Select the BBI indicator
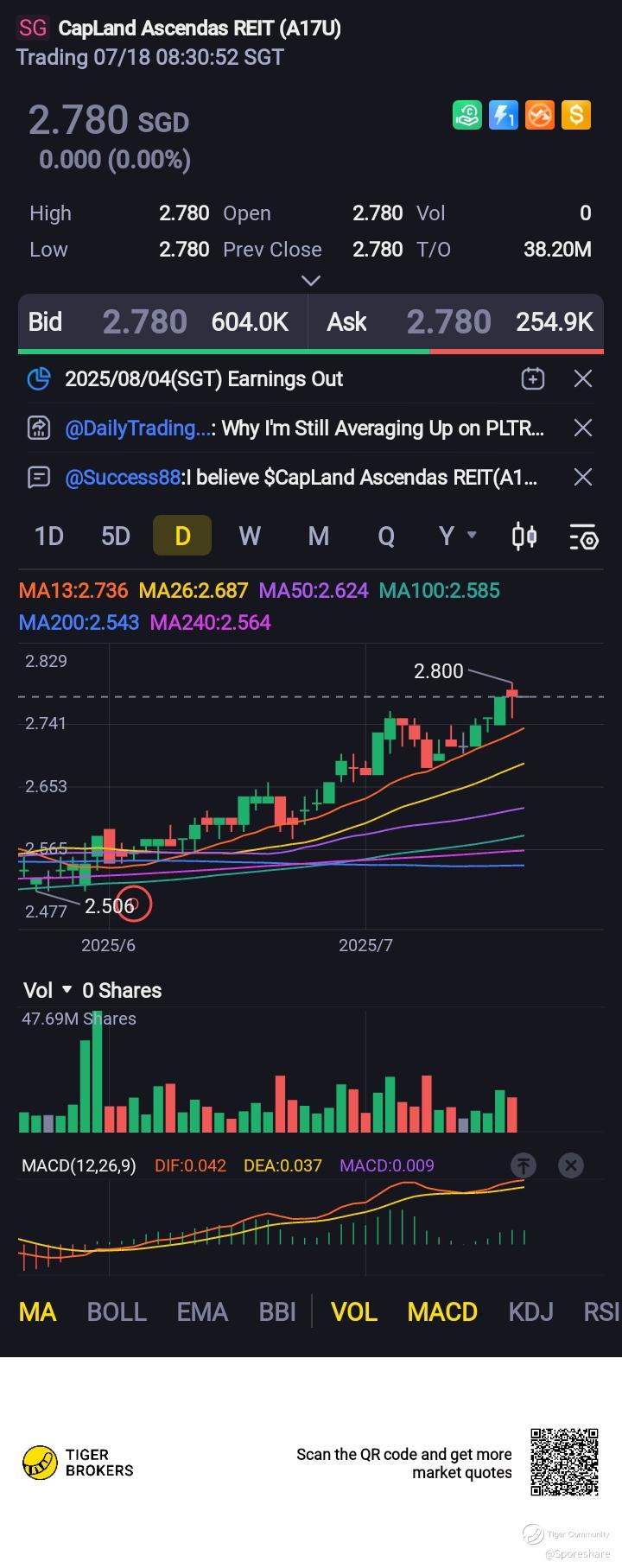The width and height of the screenshot is (622, 1568). tap(277, 1311)
